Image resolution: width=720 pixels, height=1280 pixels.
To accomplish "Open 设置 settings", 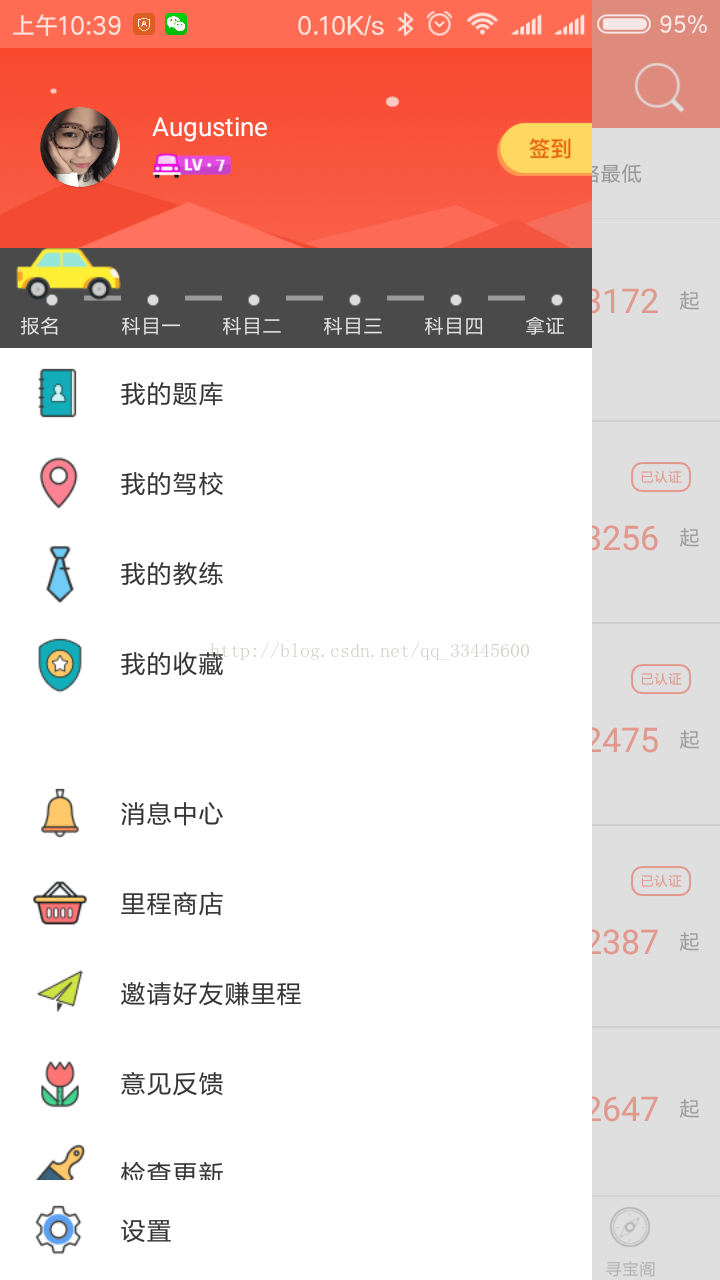I will pyautogui.click(x=146, y=1231).
